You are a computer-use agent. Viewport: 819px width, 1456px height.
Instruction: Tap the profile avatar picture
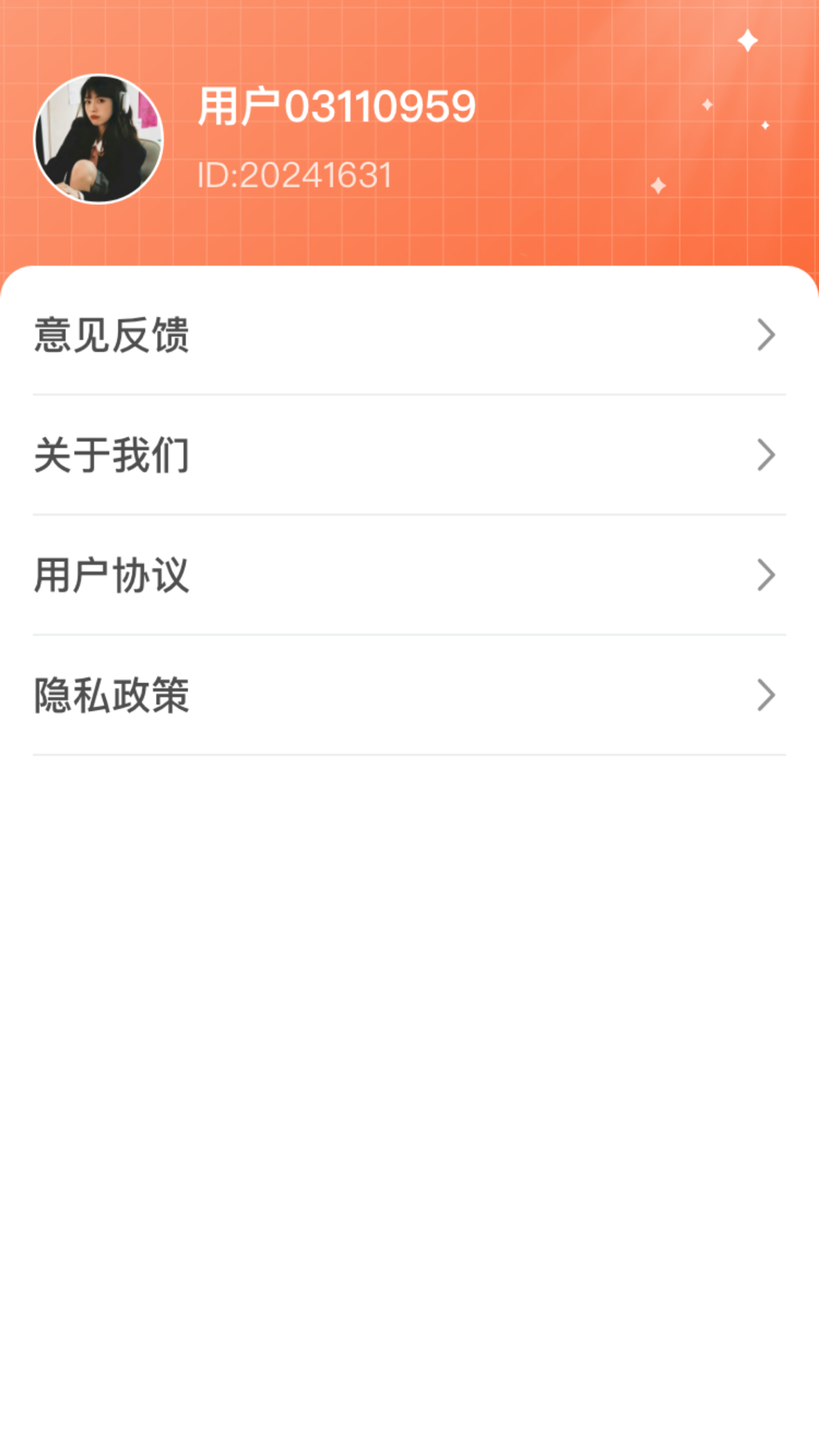click(x=99, y=139)
